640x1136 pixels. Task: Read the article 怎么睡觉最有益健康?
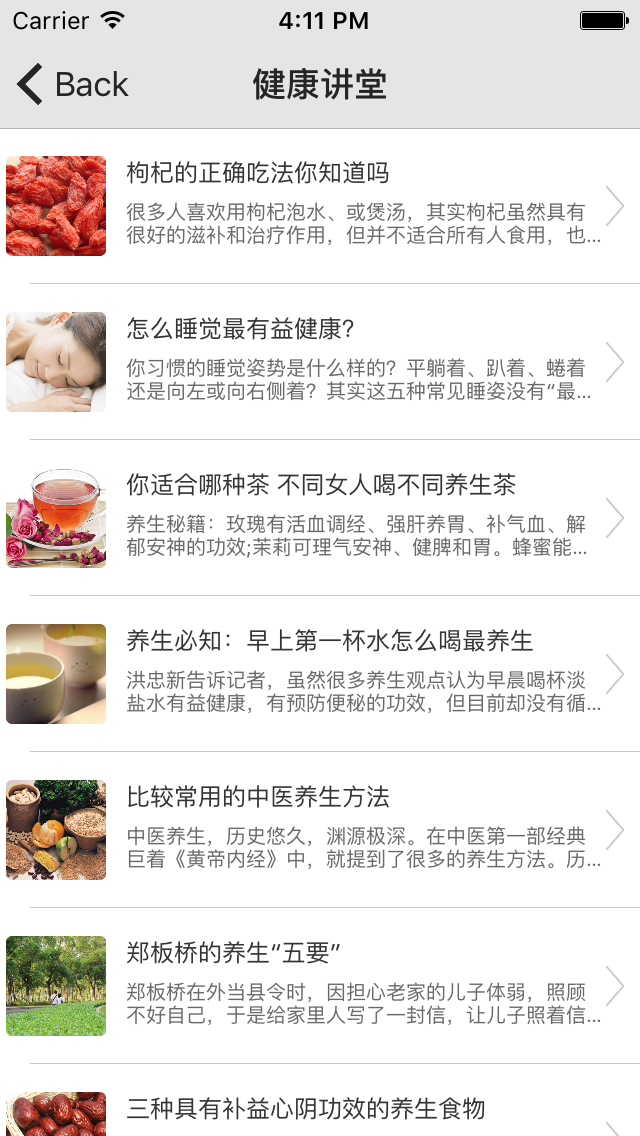[320, 362]
